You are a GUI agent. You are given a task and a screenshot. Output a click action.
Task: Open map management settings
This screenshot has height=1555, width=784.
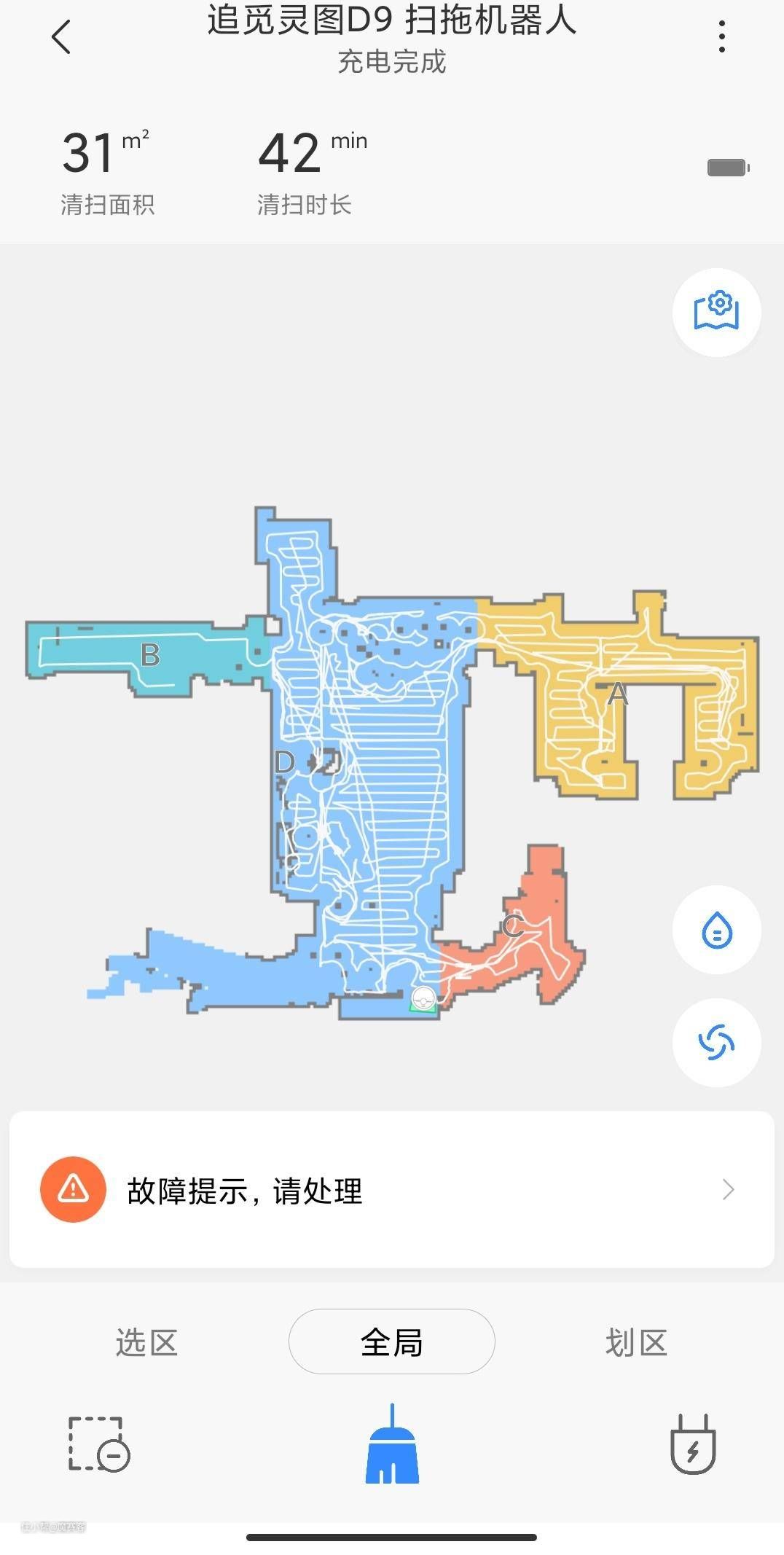pyautogui.click(x=716, y=313)
